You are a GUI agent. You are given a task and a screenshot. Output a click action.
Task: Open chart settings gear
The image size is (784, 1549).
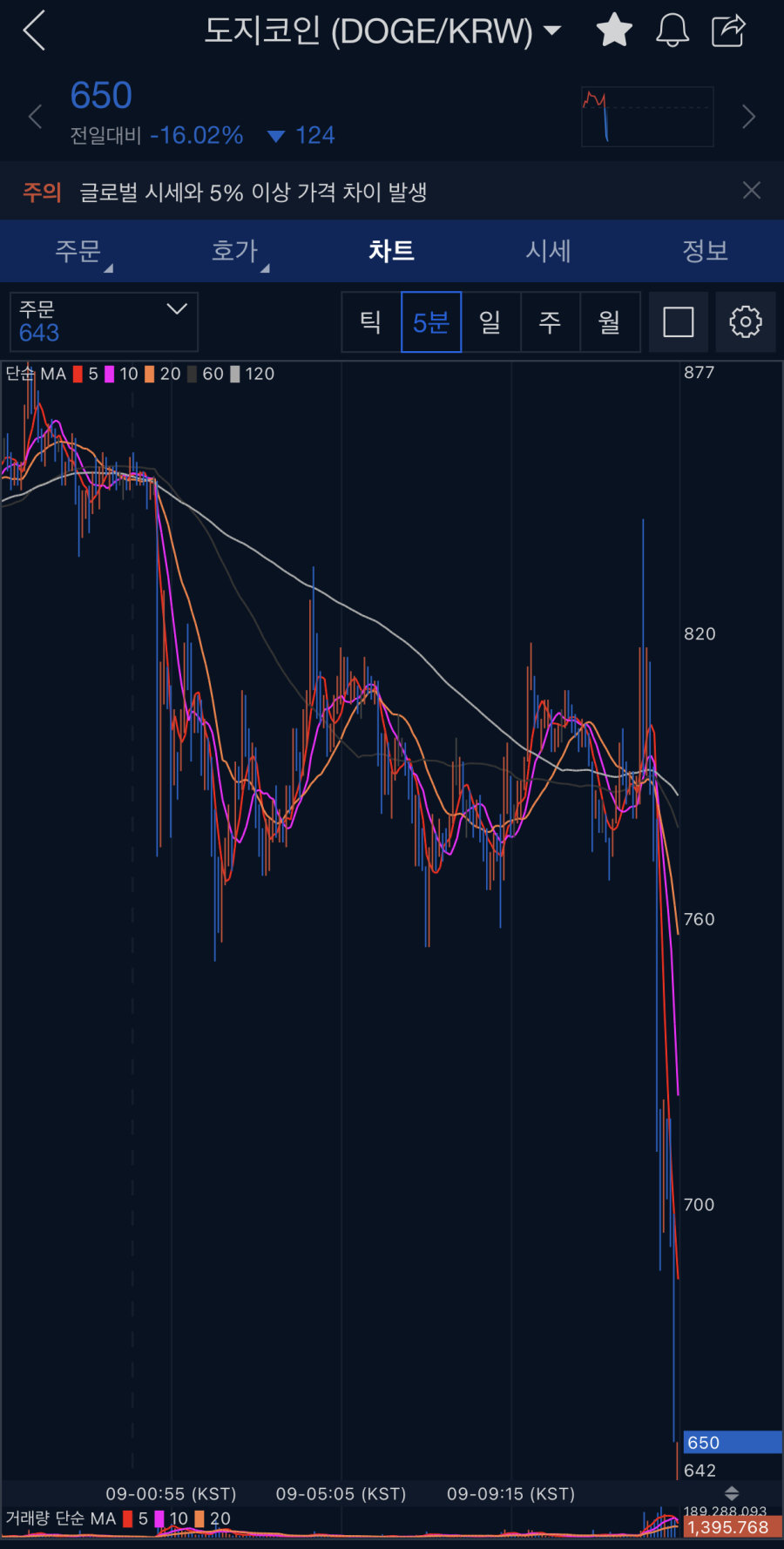(745, 322)
